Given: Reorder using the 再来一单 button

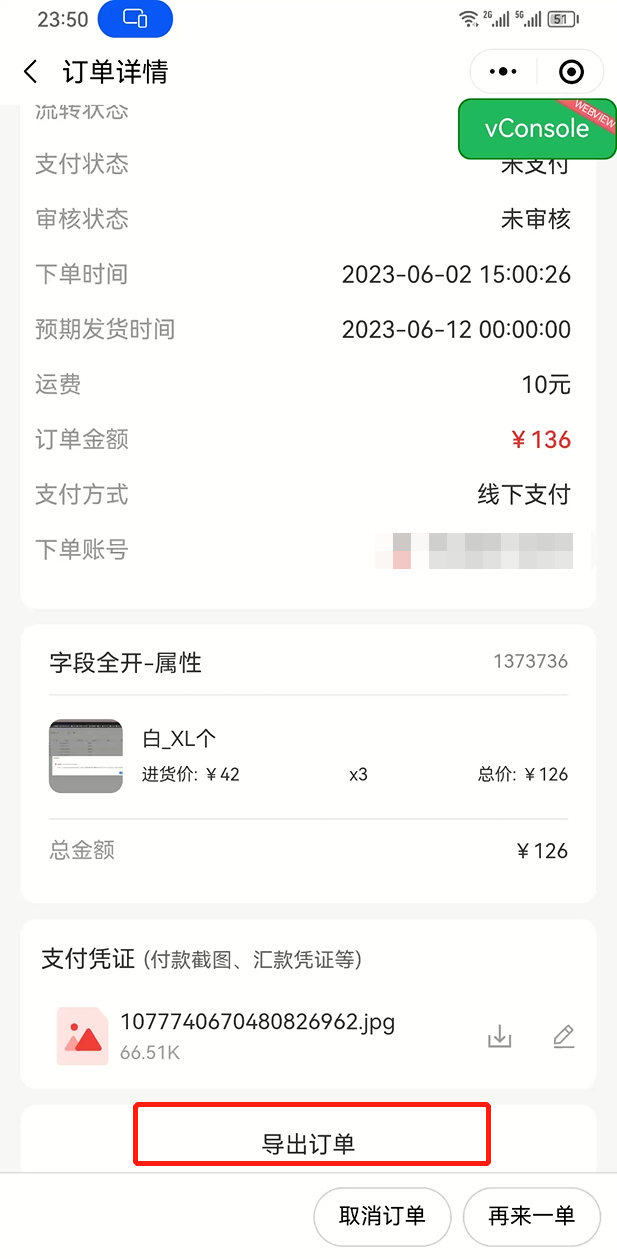Looking at the screenshot, I should point(532,1216).
